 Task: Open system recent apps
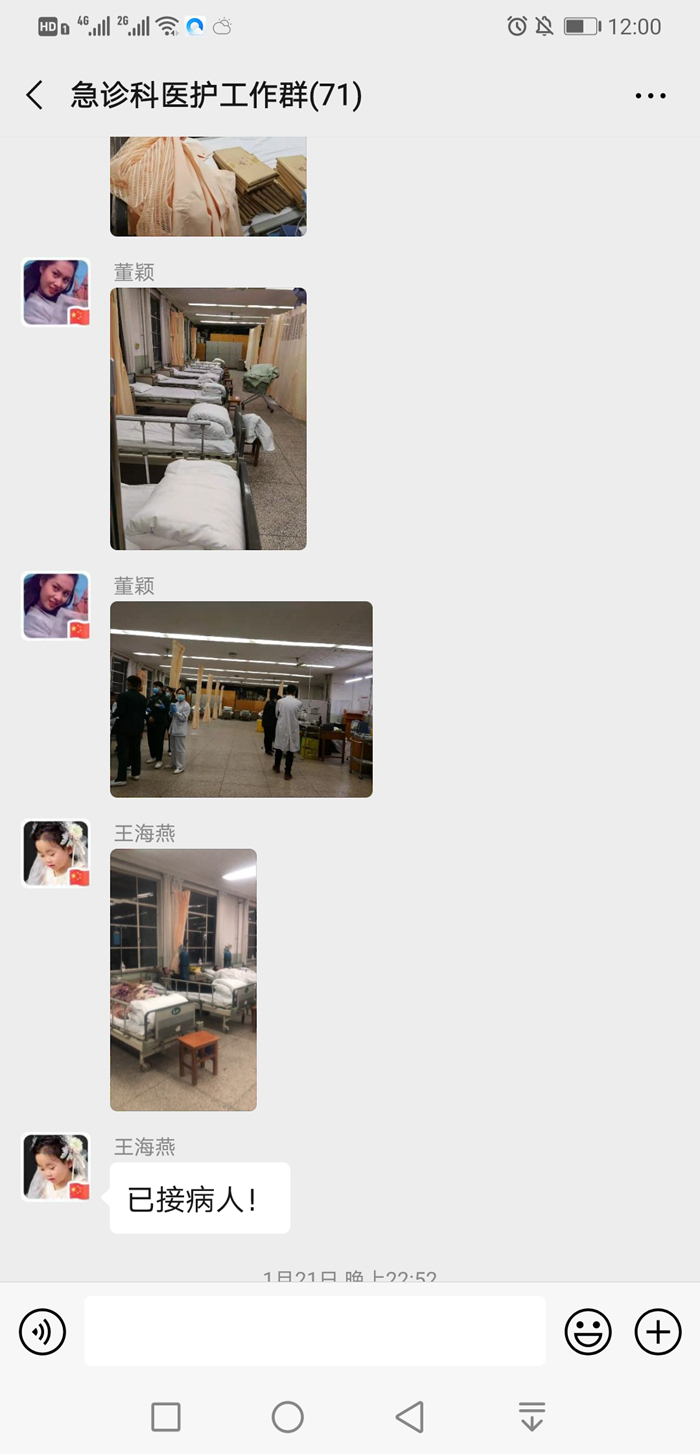click(166, 1416)
